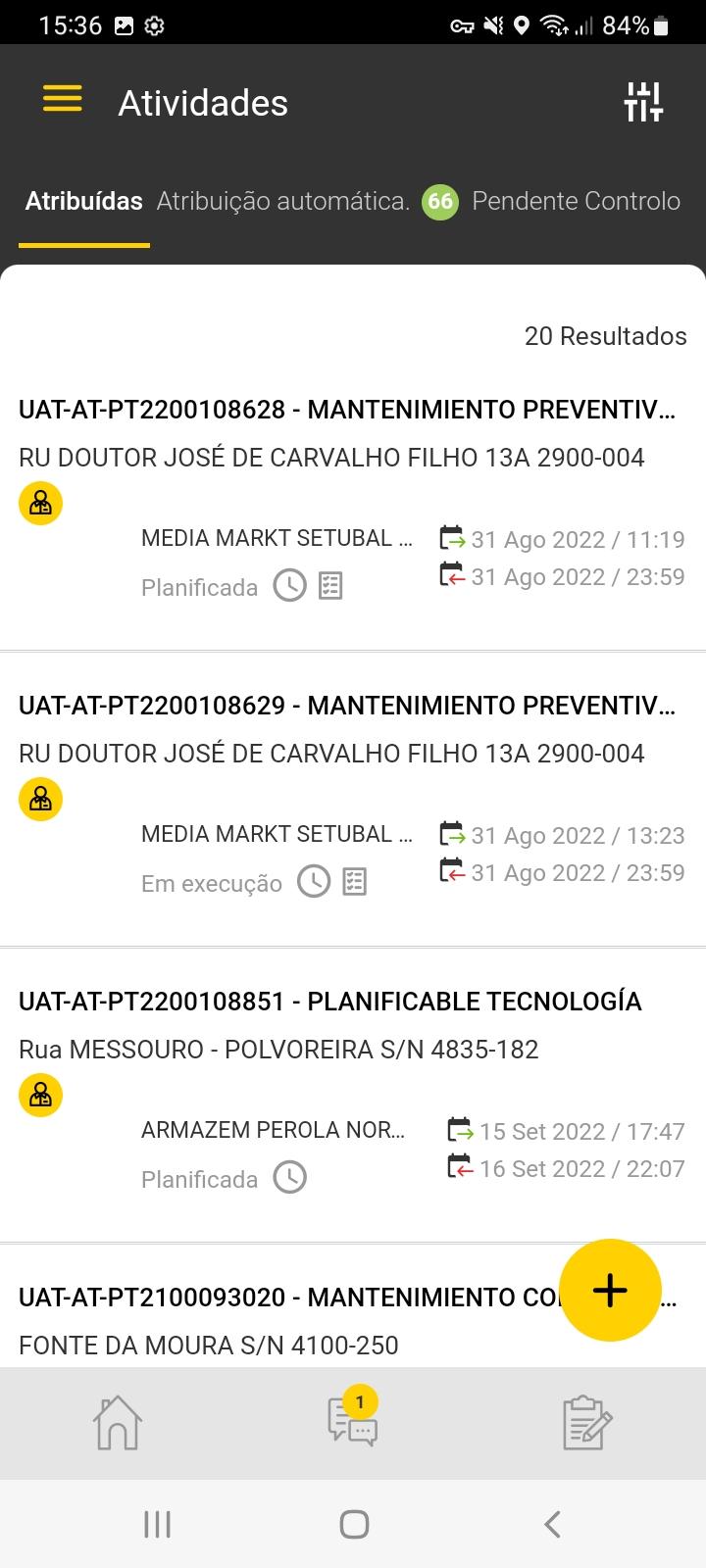706x1568 pixels.
Task: Open the clipboard notes tab
Action: click(x=587, y=1423)
